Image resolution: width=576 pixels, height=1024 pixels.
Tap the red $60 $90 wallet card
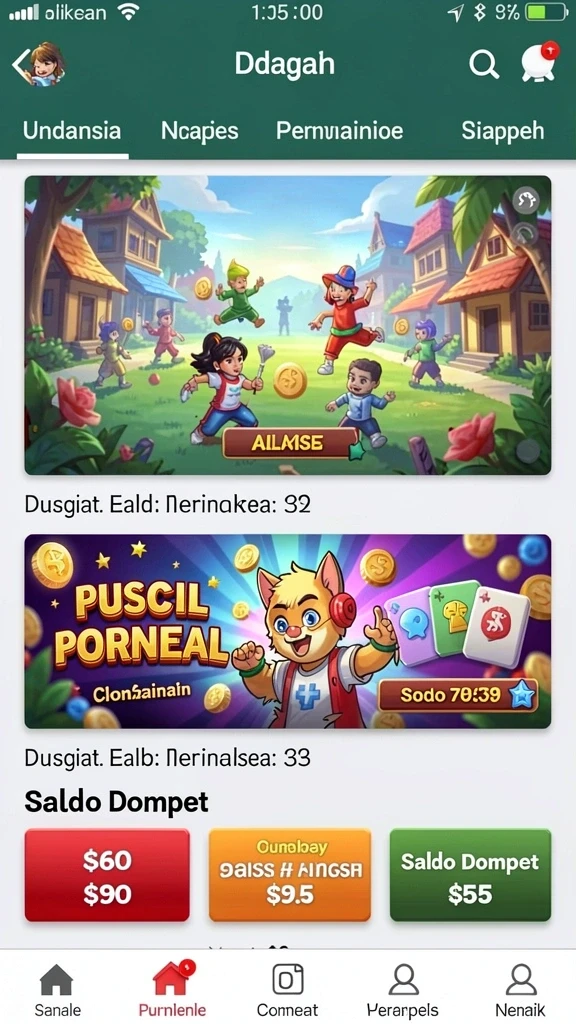click(x=107, y=875)
